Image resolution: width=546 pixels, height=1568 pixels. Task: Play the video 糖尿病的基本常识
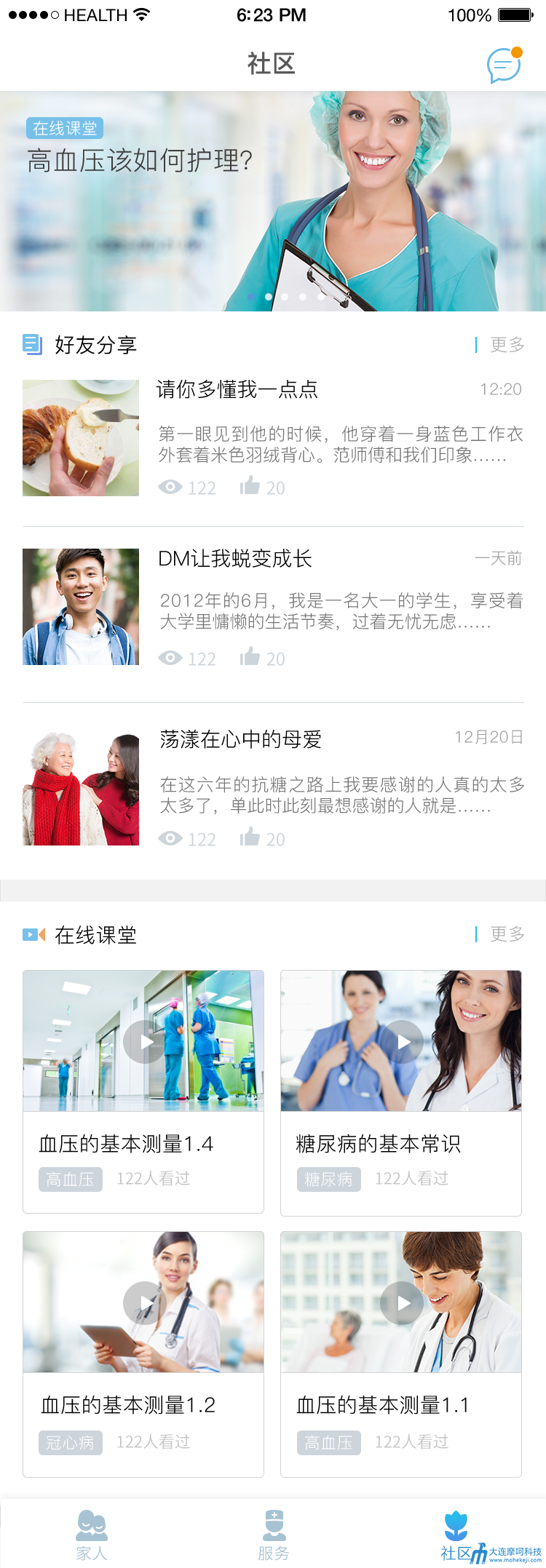point(402,1041)
